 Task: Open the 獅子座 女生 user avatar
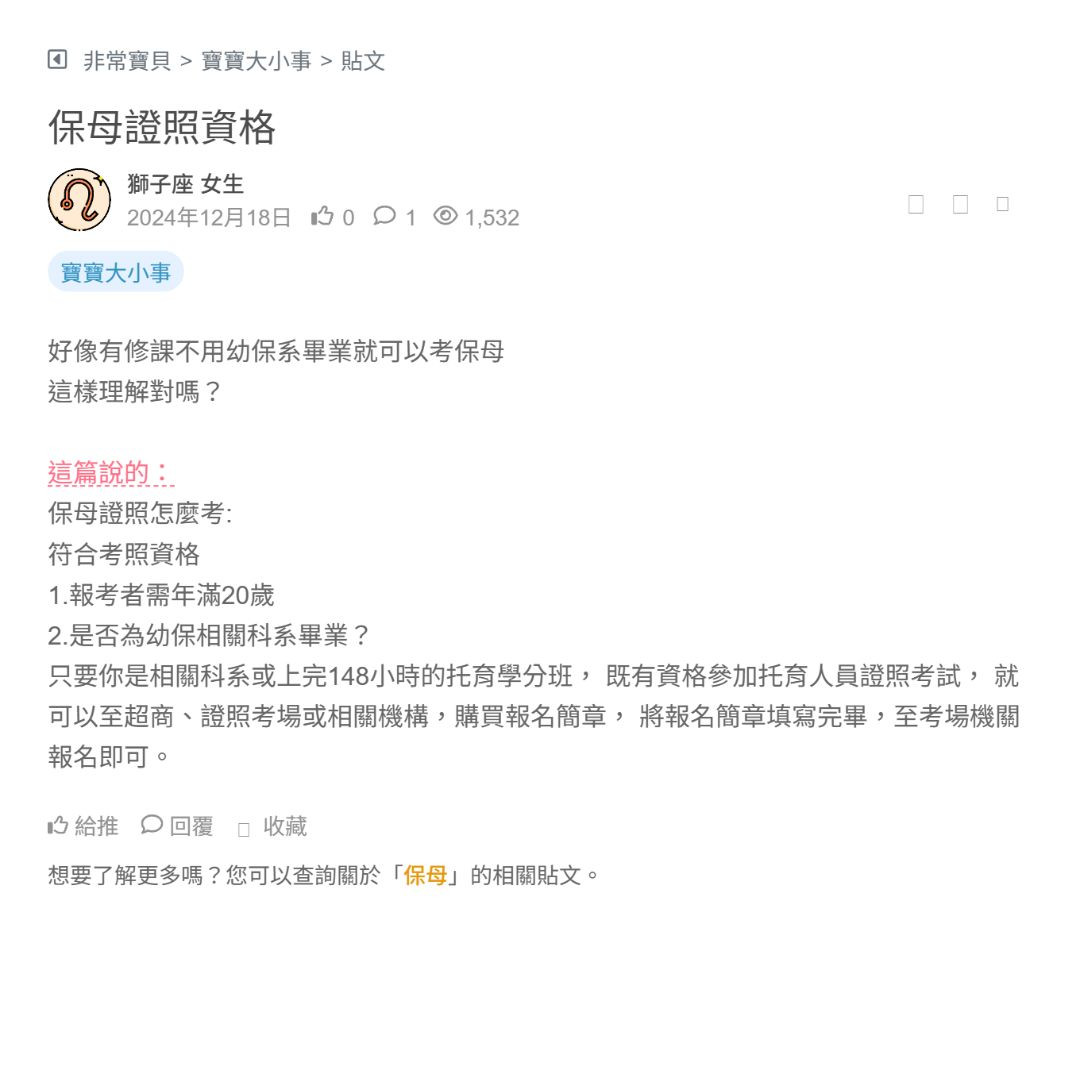click(x=79, y=200)
